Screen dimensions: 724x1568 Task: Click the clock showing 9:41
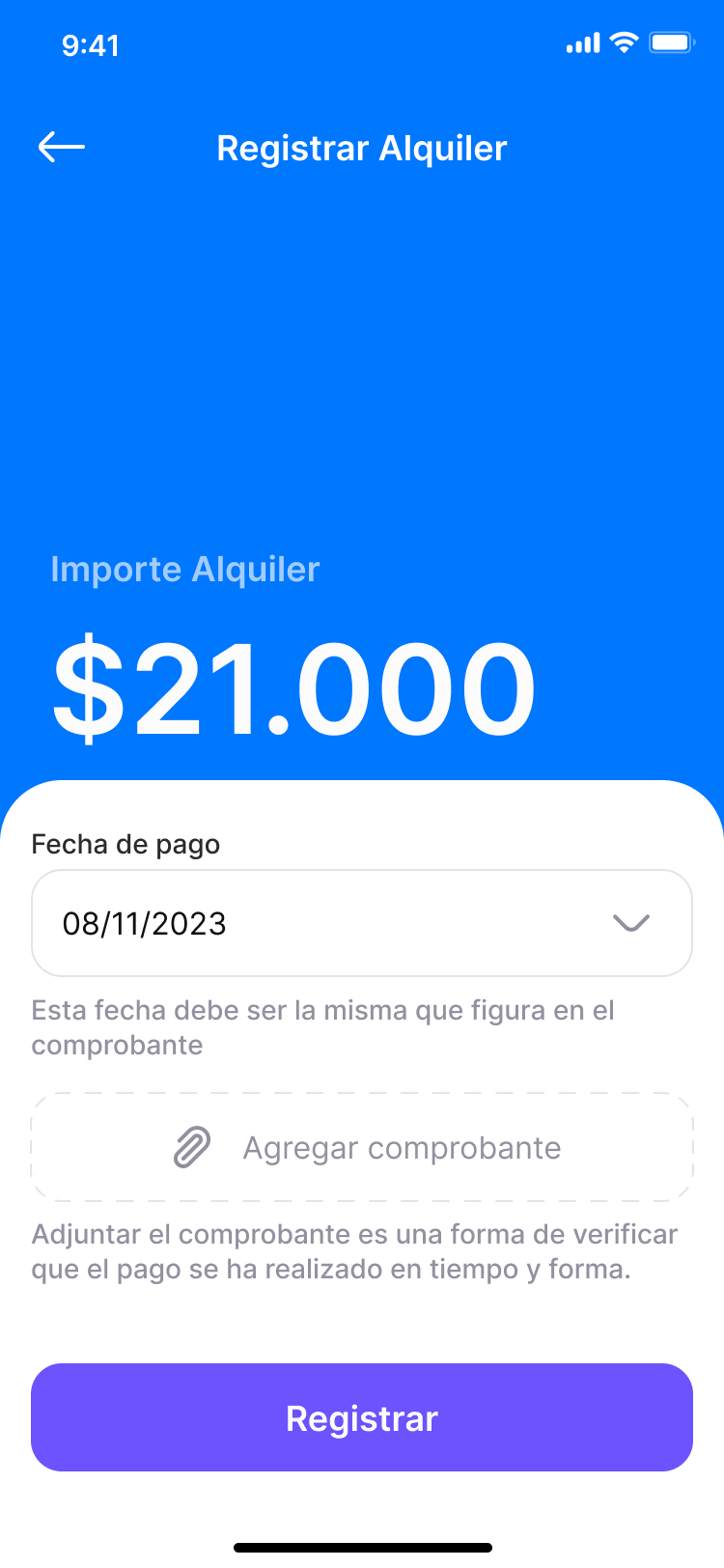[x=92, y=44]
